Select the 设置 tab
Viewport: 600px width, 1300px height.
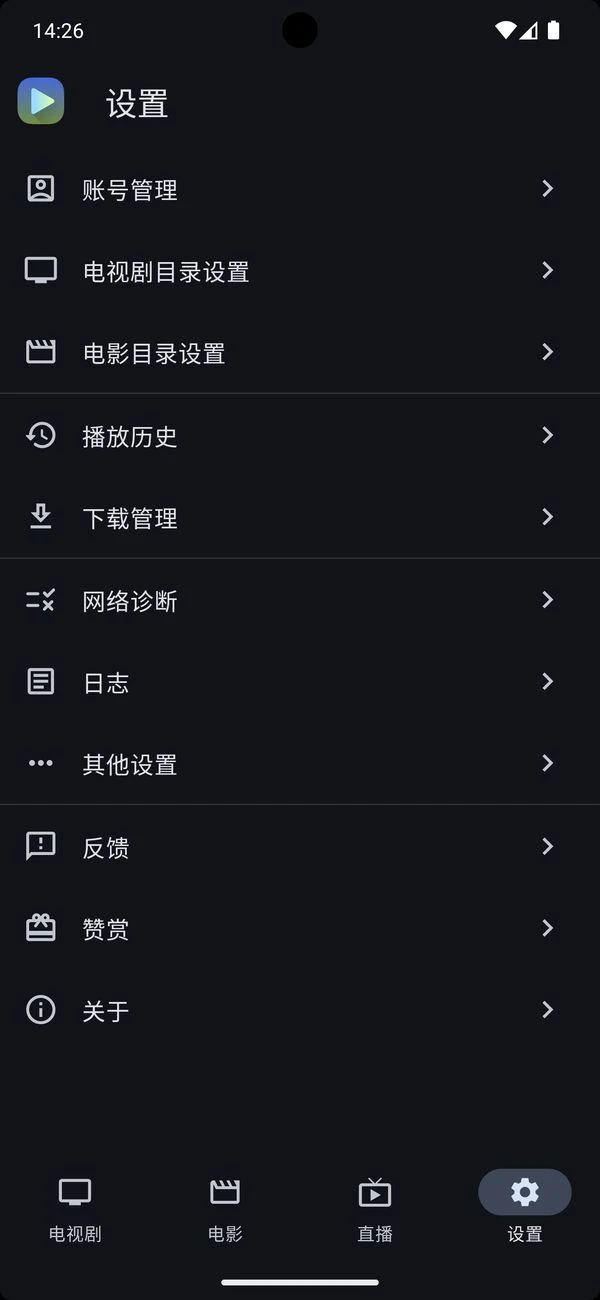[x=525, y=1207]
